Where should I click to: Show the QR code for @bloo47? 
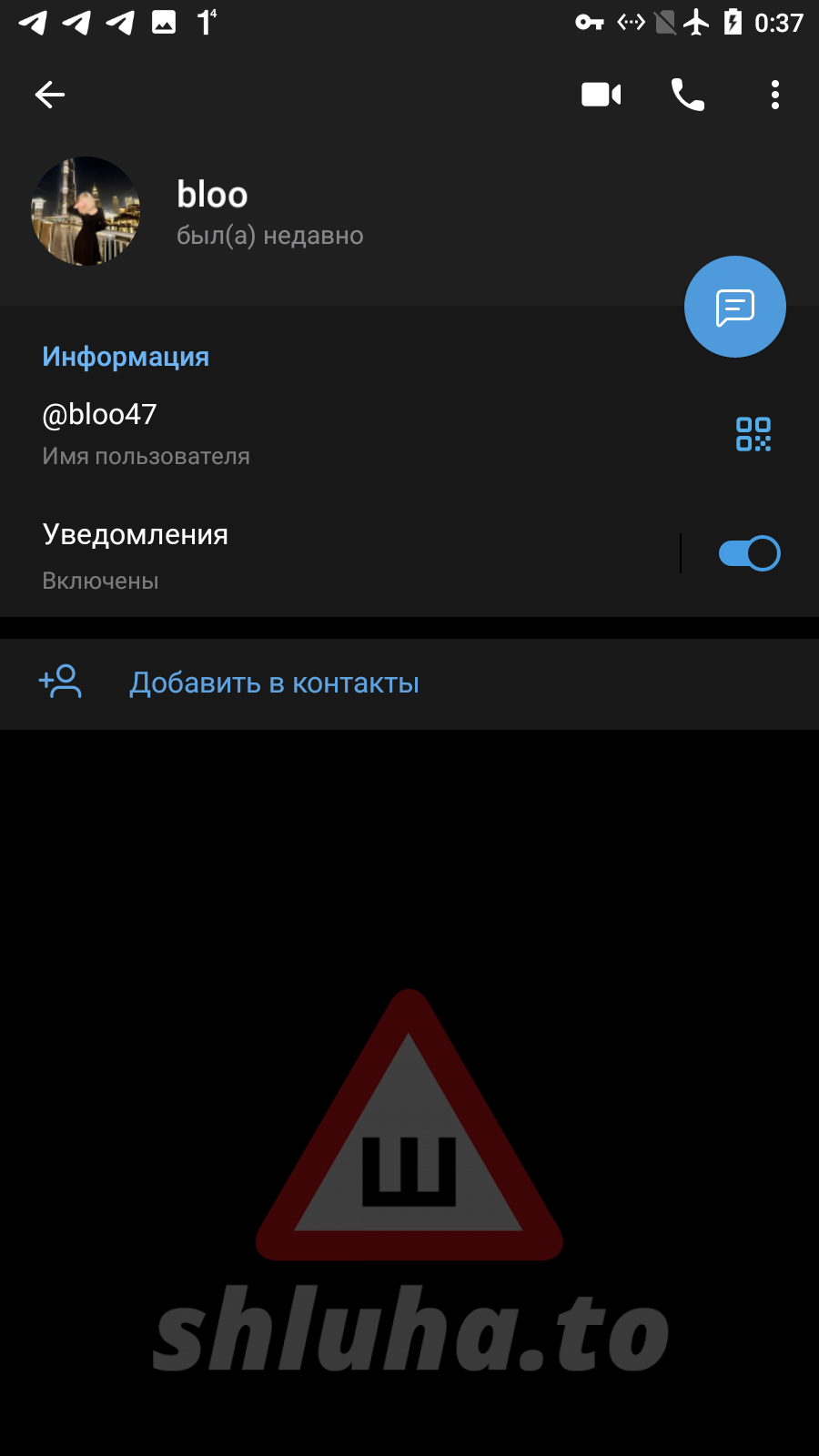tap(753, 434)
